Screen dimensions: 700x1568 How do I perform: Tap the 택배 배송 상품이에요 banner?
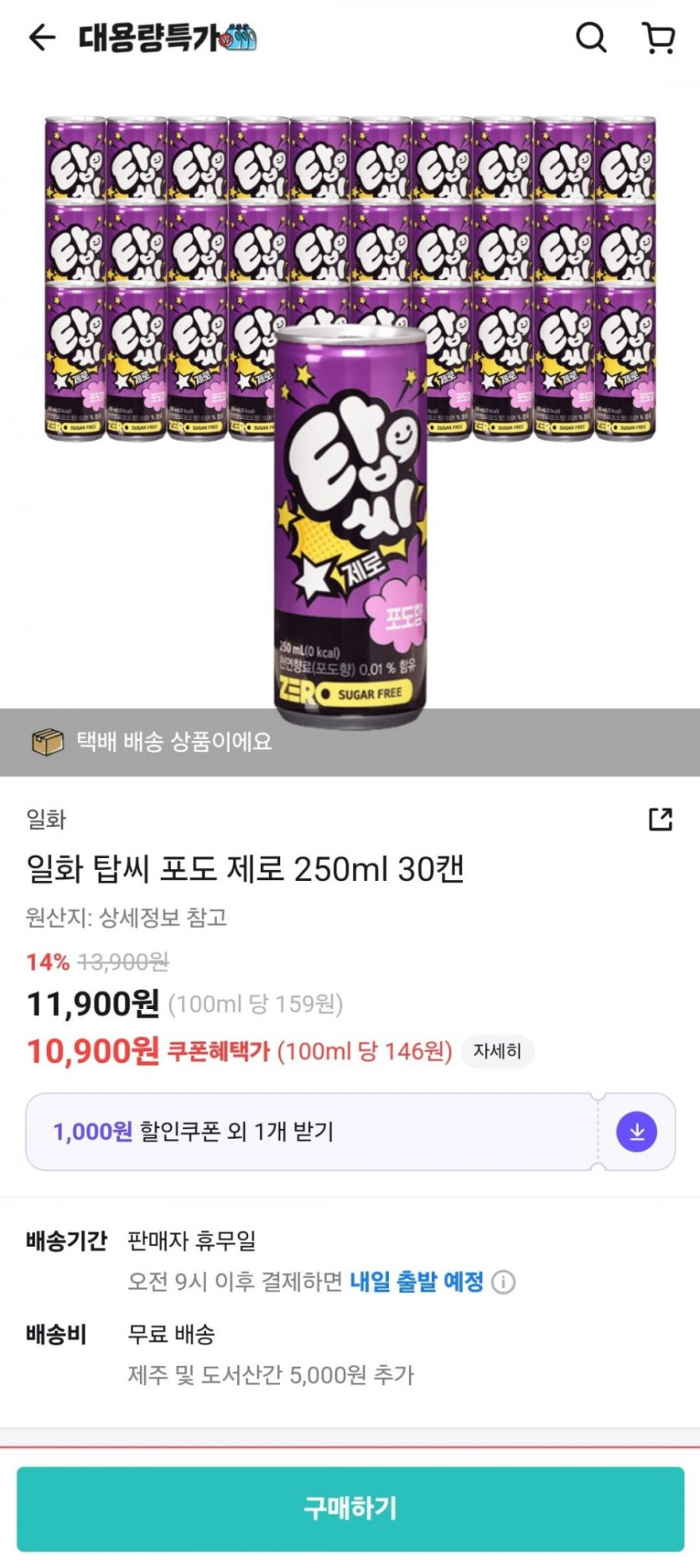tap(176, 741)
